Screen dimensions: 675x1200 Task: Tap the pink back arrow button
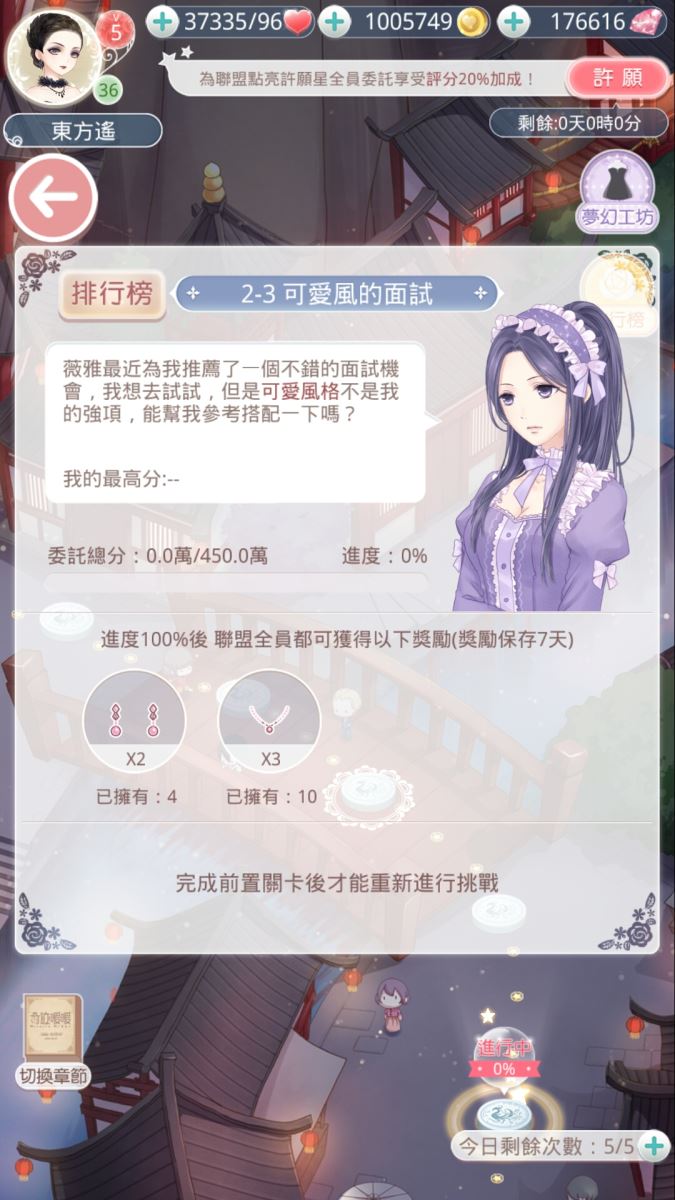(53, 198)
